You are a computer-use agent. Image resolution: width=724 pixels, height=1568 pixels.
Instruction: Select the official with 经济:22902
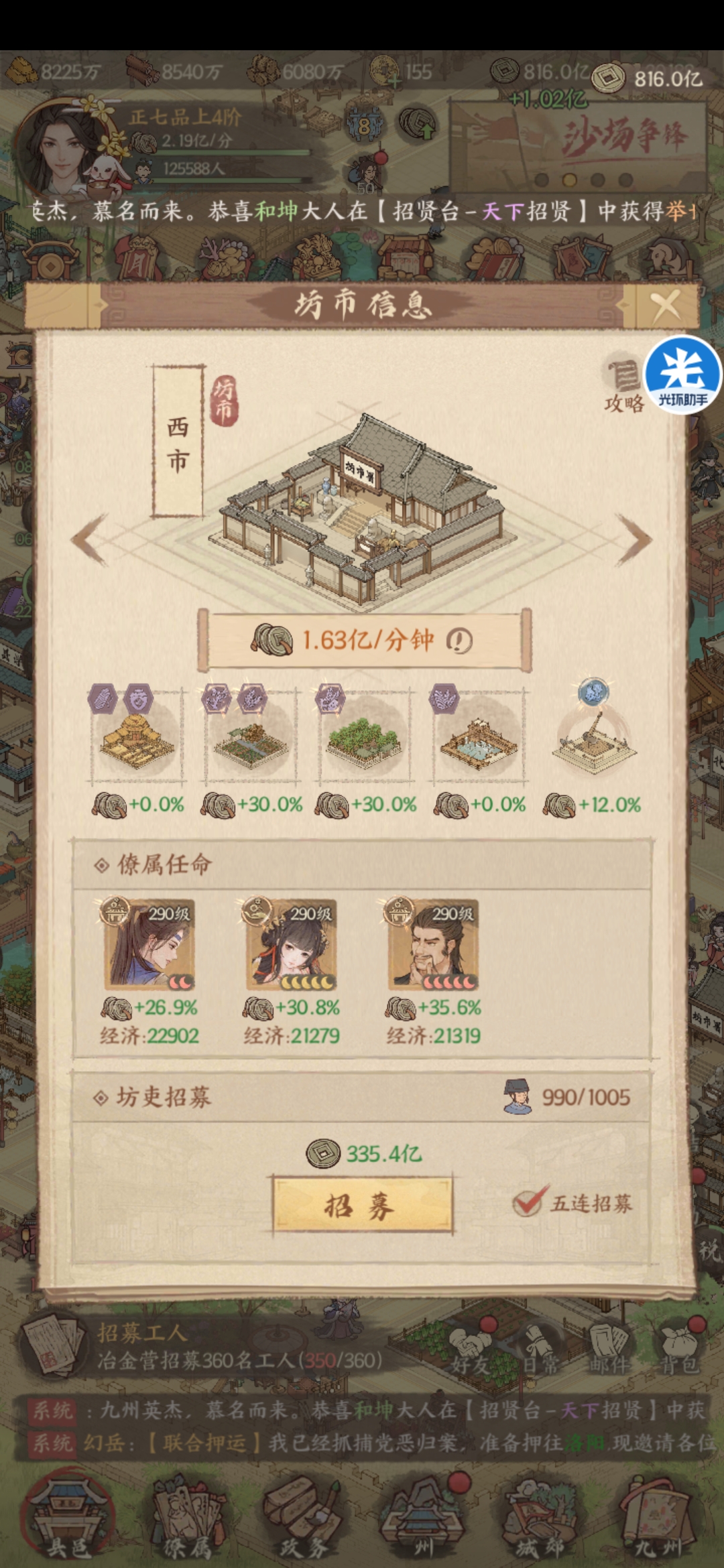tap(149, 945)
